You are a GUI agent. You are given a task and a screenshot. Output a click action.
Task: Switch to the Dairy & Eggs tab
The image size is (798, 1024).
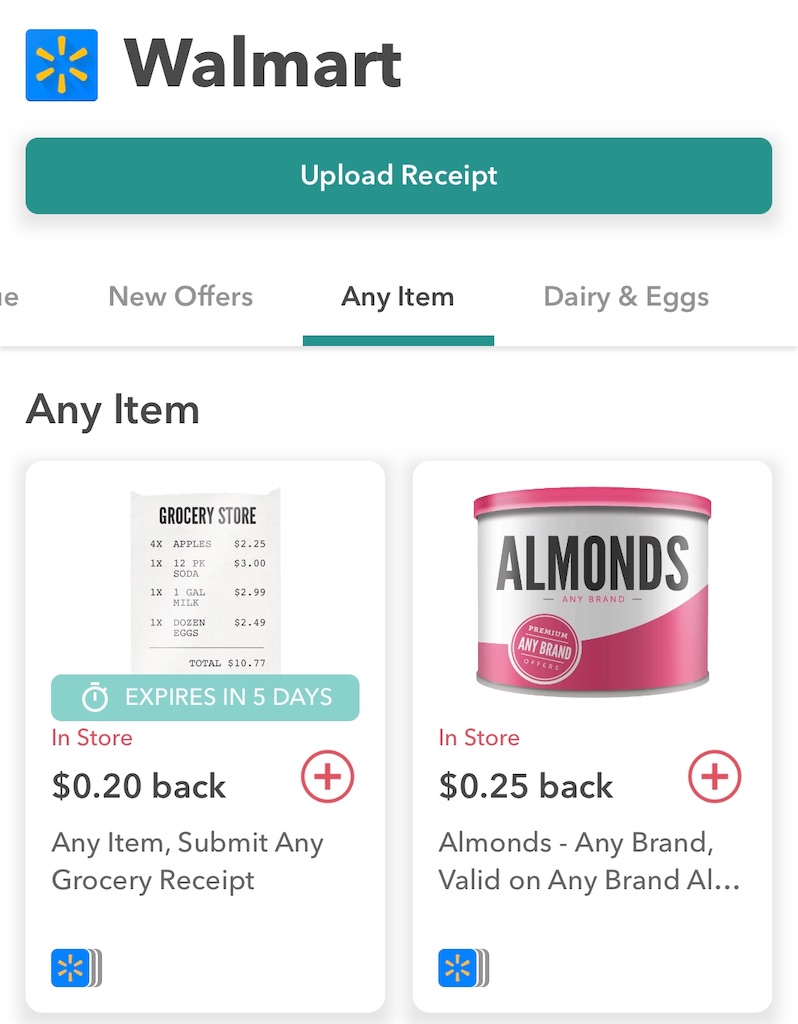tap(626, 297)
